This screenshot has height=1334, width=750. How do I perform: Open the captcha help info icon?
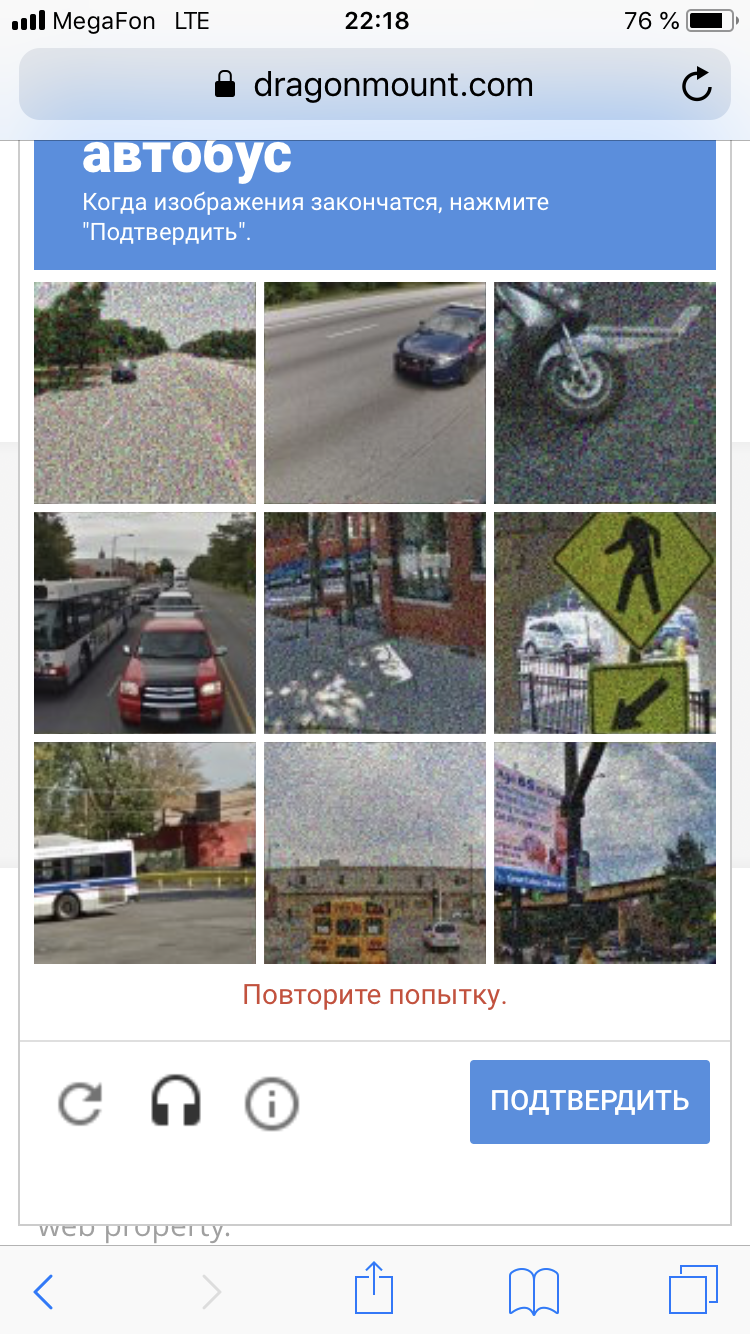tap(272, 1103)
